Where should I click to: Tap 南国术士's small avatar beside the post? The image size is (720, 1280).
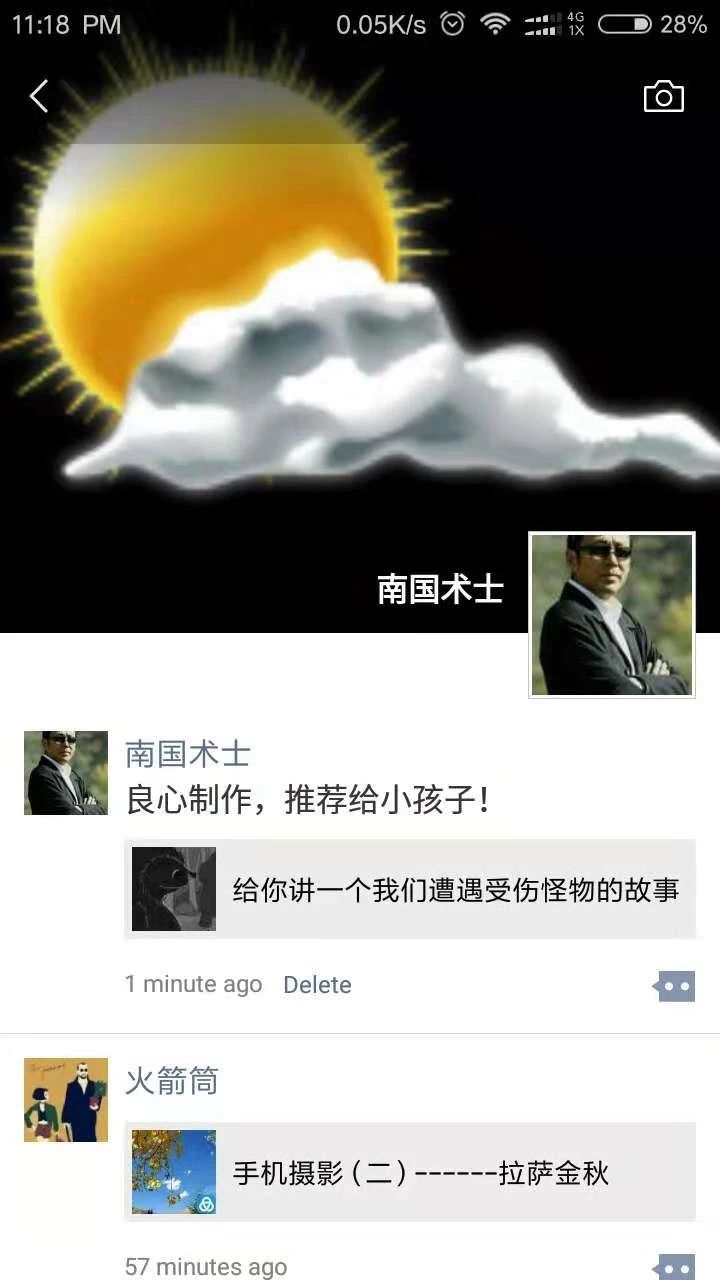click(66, 773)
